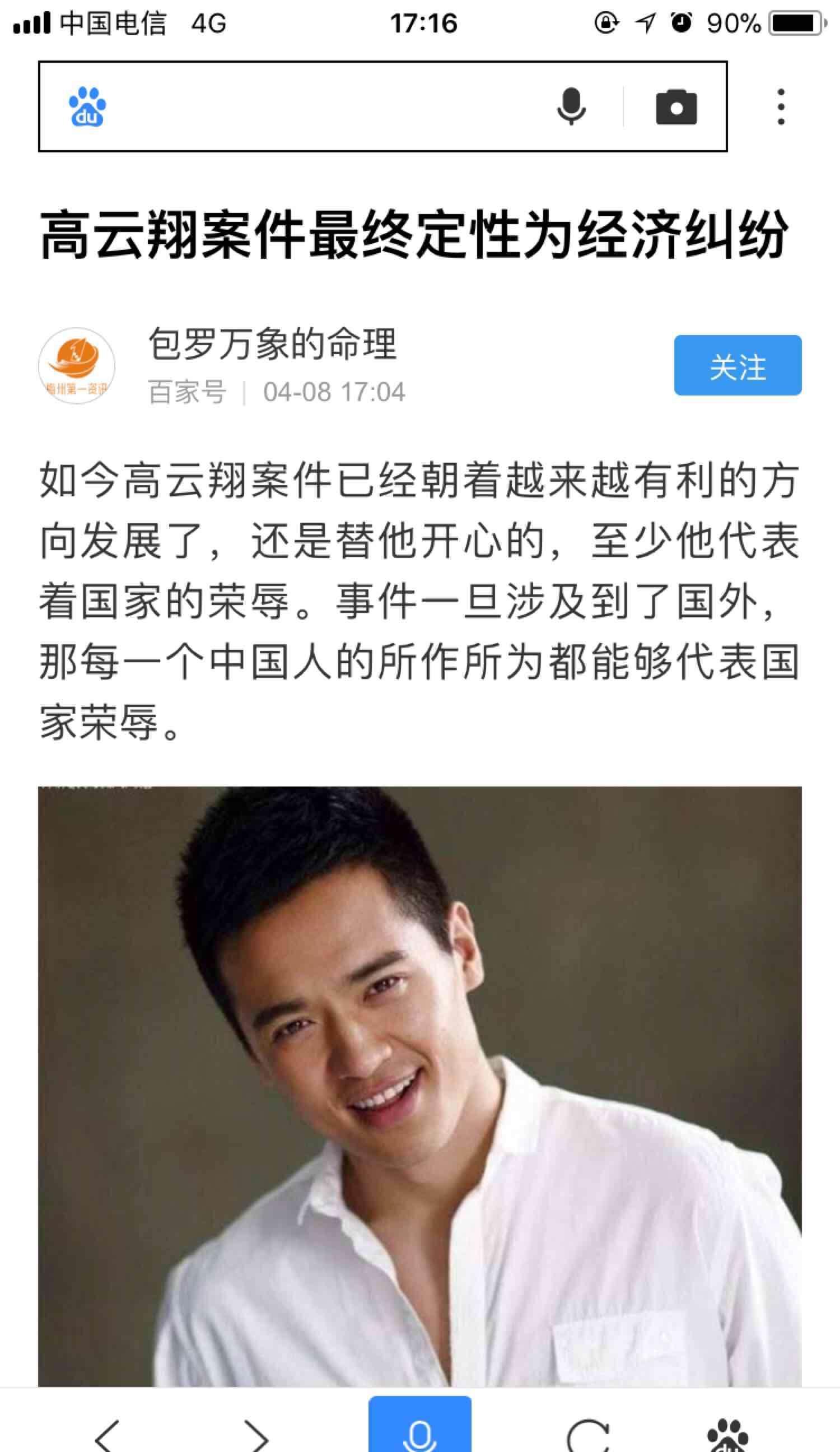
Task: Start voice search via microphone icon
Action: [x=571, y=106]
